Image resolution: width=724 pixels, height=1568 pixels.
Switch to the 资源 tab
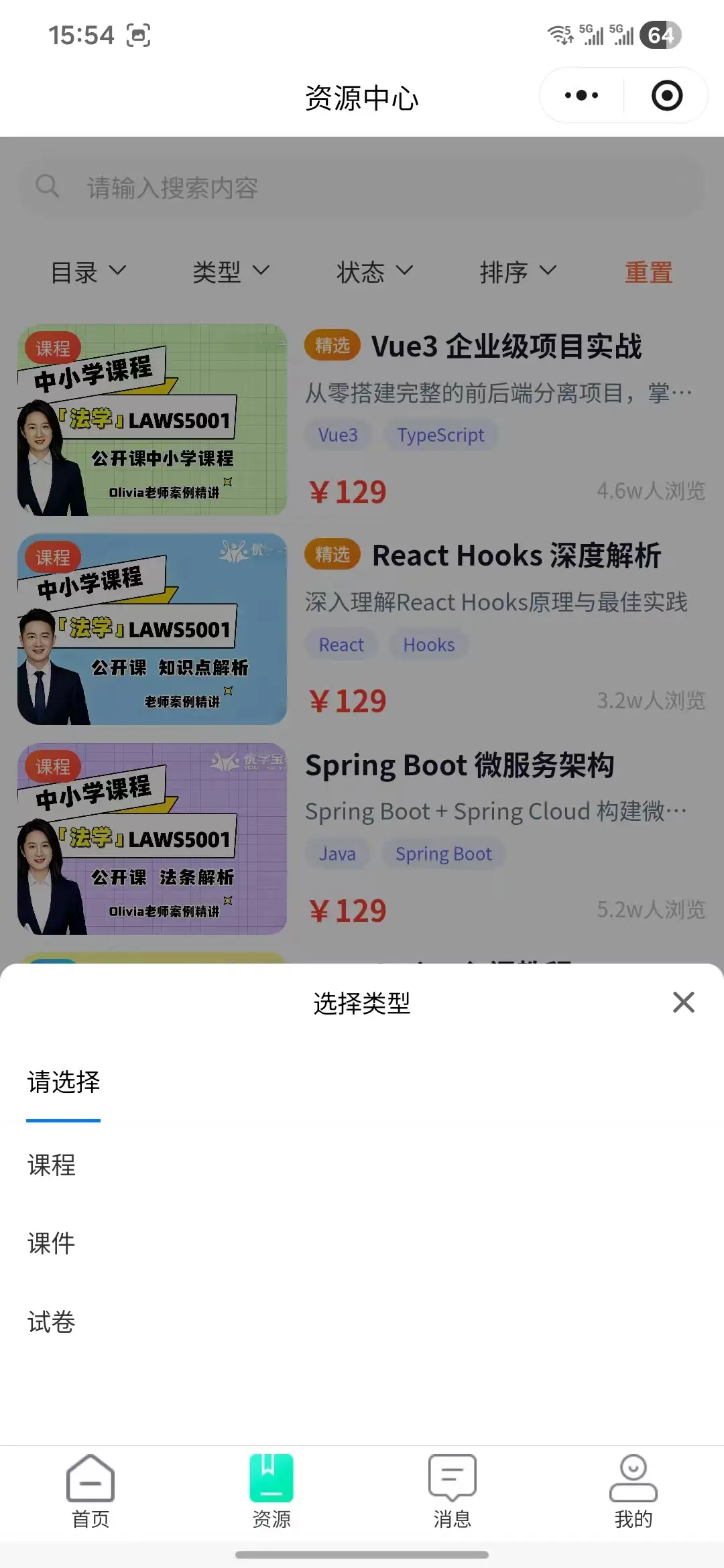(271, 1490)
